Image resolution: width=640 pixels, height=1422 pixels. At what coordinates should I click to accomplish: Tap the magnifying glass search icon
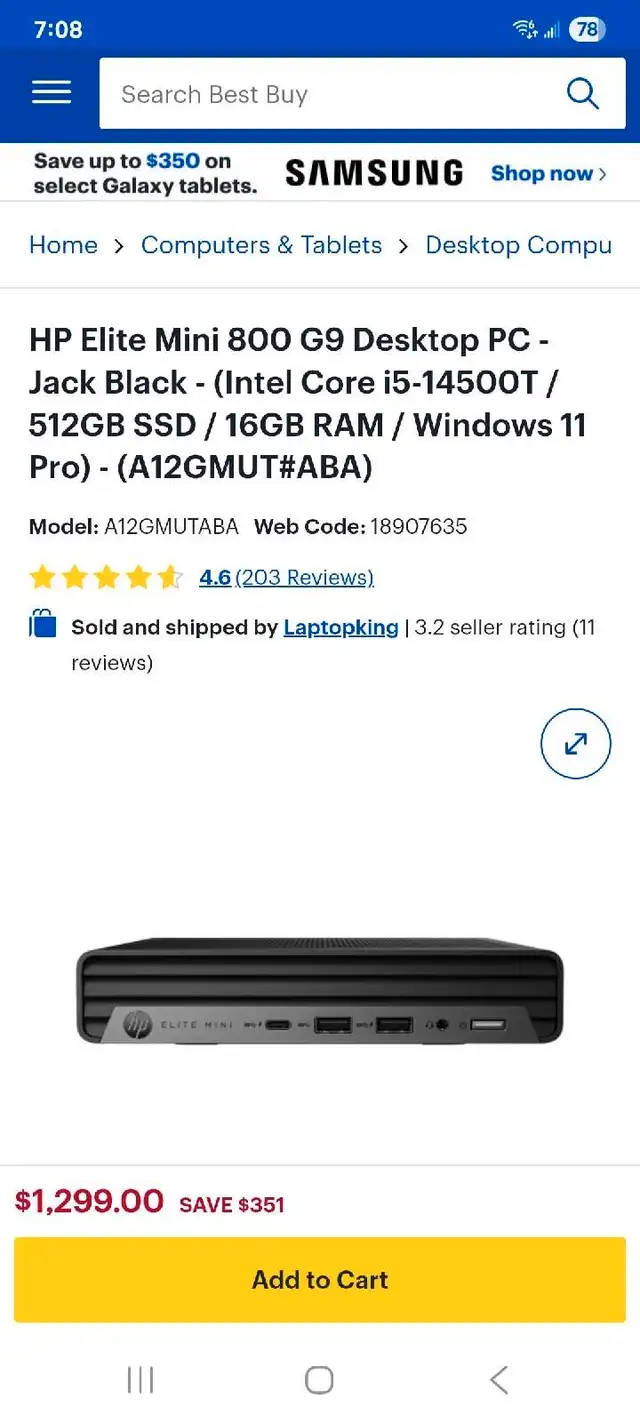coord(582,94)
